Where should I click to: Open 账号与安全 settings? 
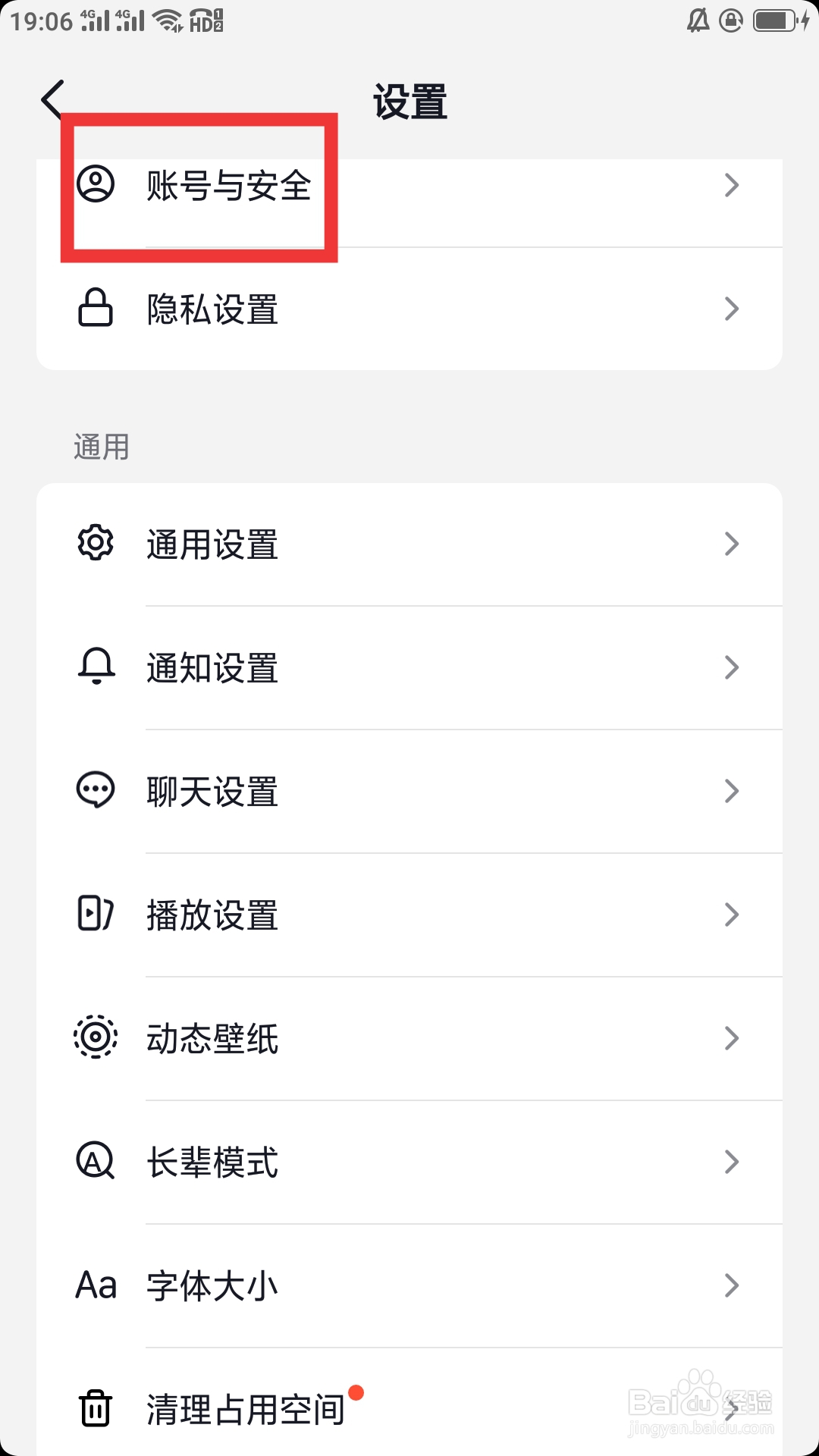(x=229, y=184)
